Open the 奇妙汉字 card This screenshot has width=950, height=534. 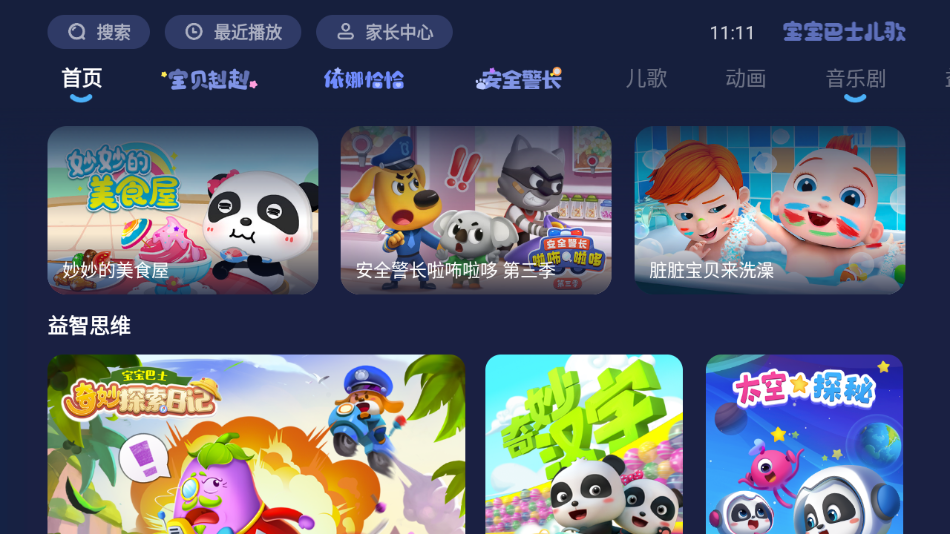[584, 445]
